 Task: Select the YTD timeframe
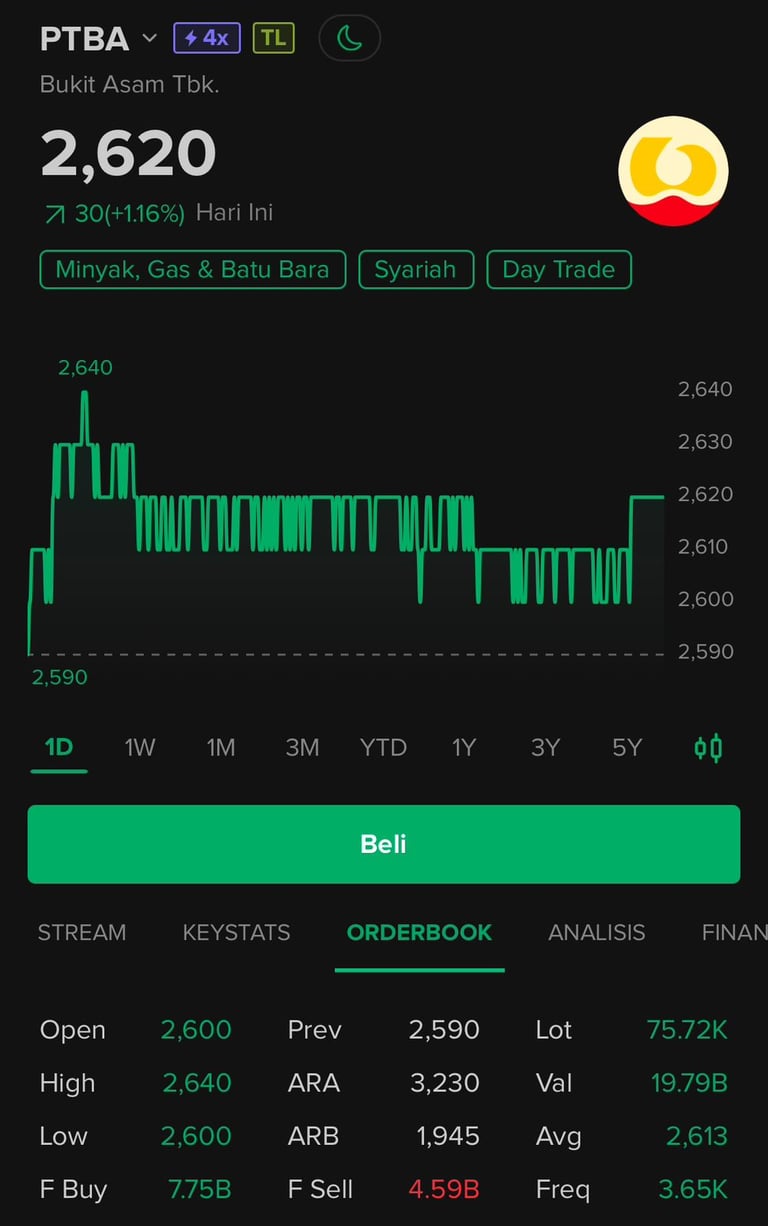(383, 747)
